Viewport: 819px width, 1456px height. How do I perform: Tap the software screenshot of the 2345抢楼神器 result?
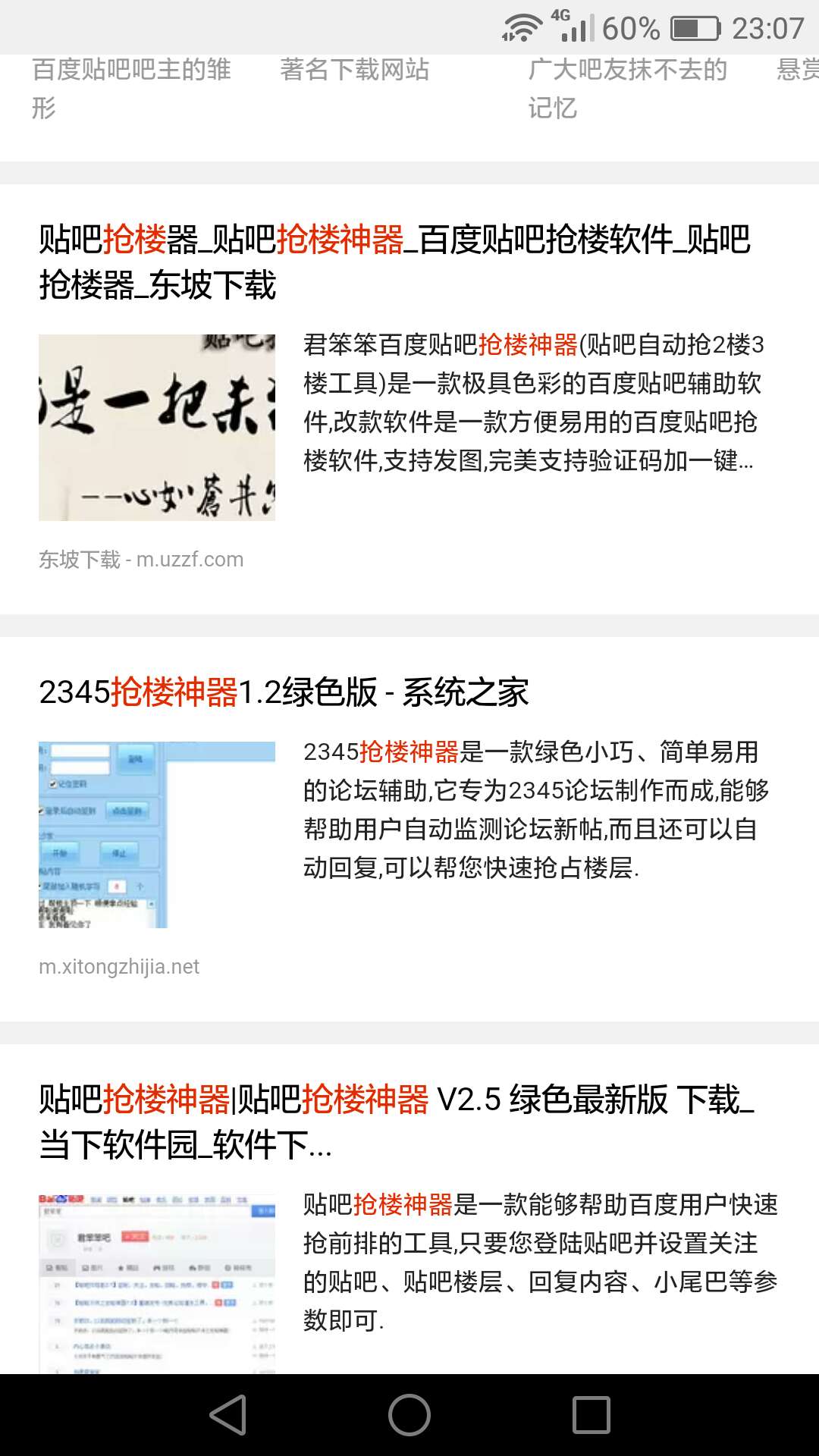(157, 834)
